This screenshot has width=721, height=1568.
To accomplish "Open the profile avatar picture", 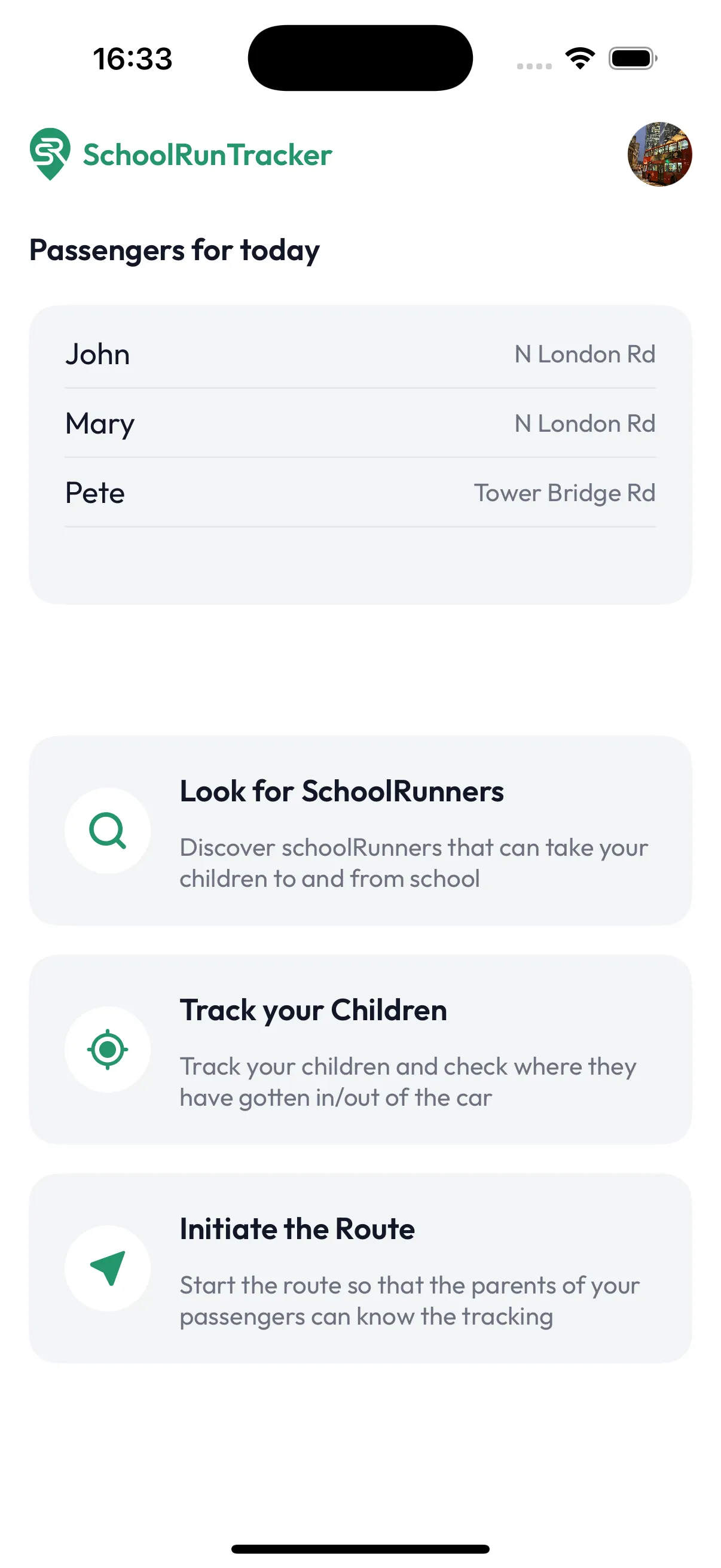I will [x=659, y=154].
